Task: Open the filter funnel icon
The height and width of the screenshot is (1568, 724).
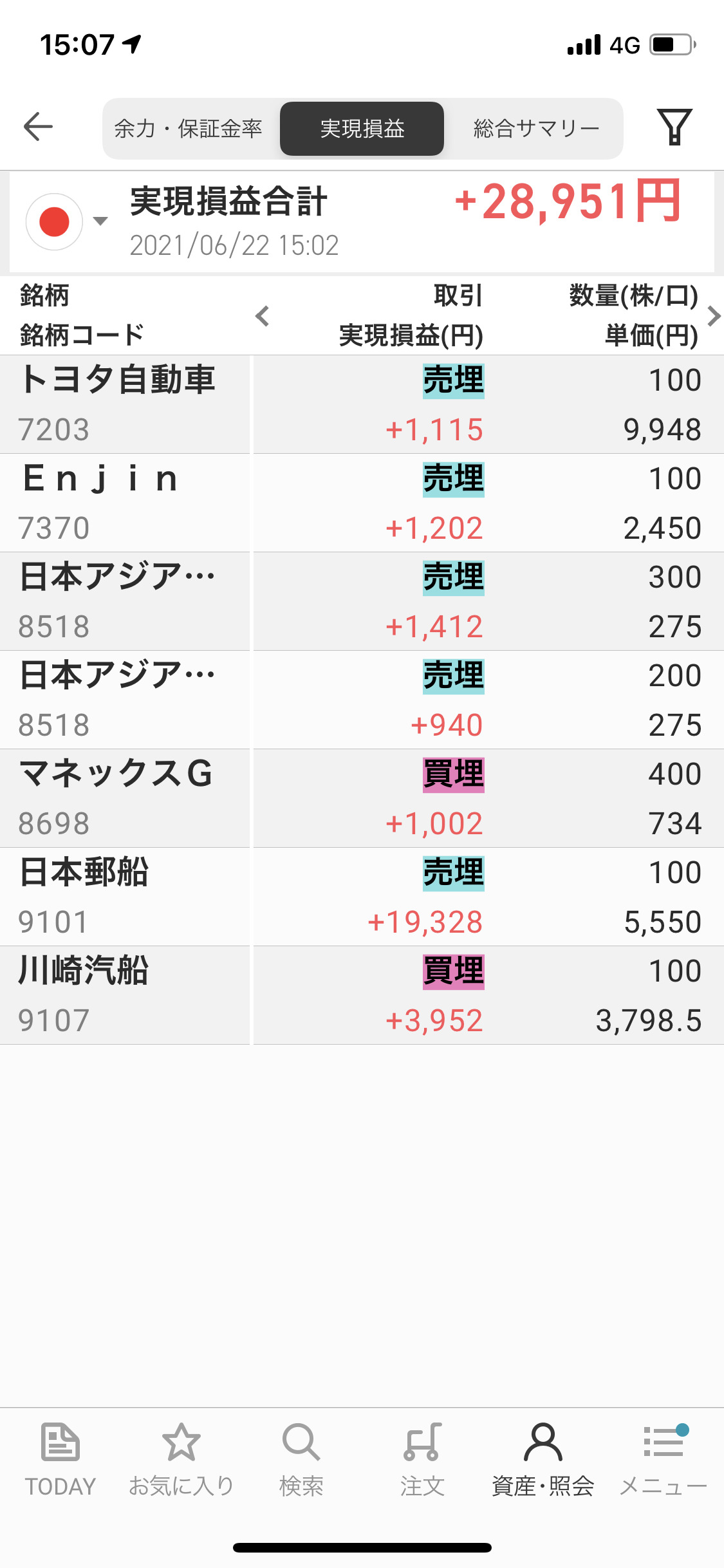Action: 674,127
